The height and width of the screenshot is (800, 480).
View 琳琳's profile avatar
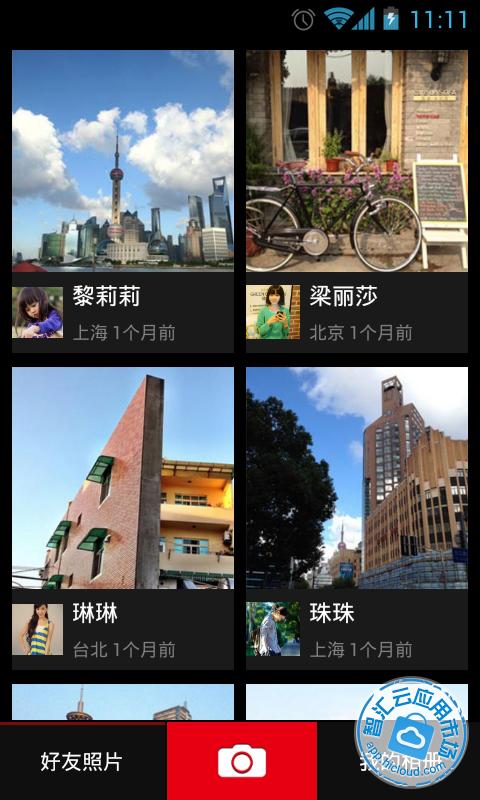pos(38,630)
